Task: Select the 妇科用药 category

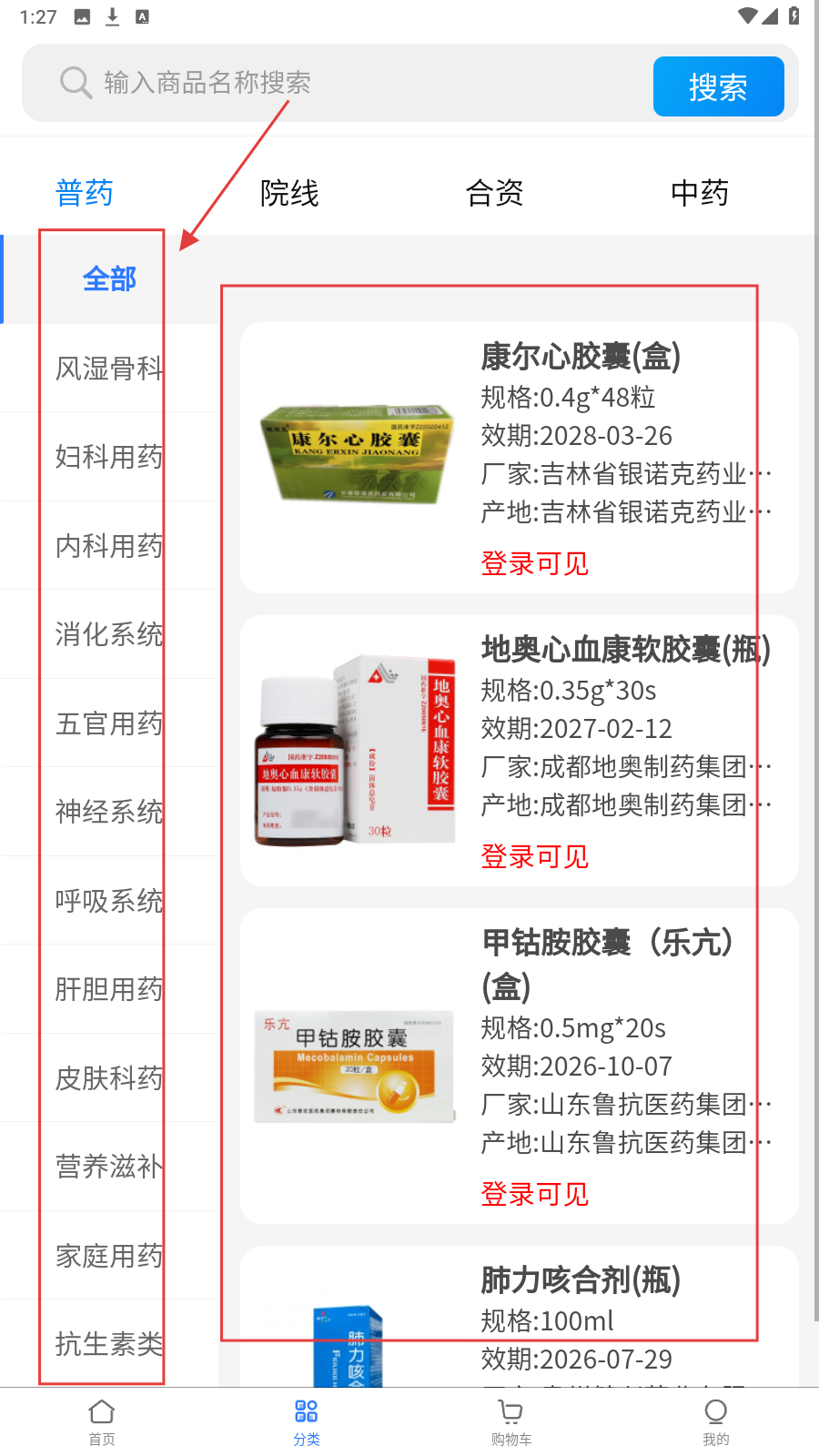Action: pyautogui.click(x=109, y=457)
